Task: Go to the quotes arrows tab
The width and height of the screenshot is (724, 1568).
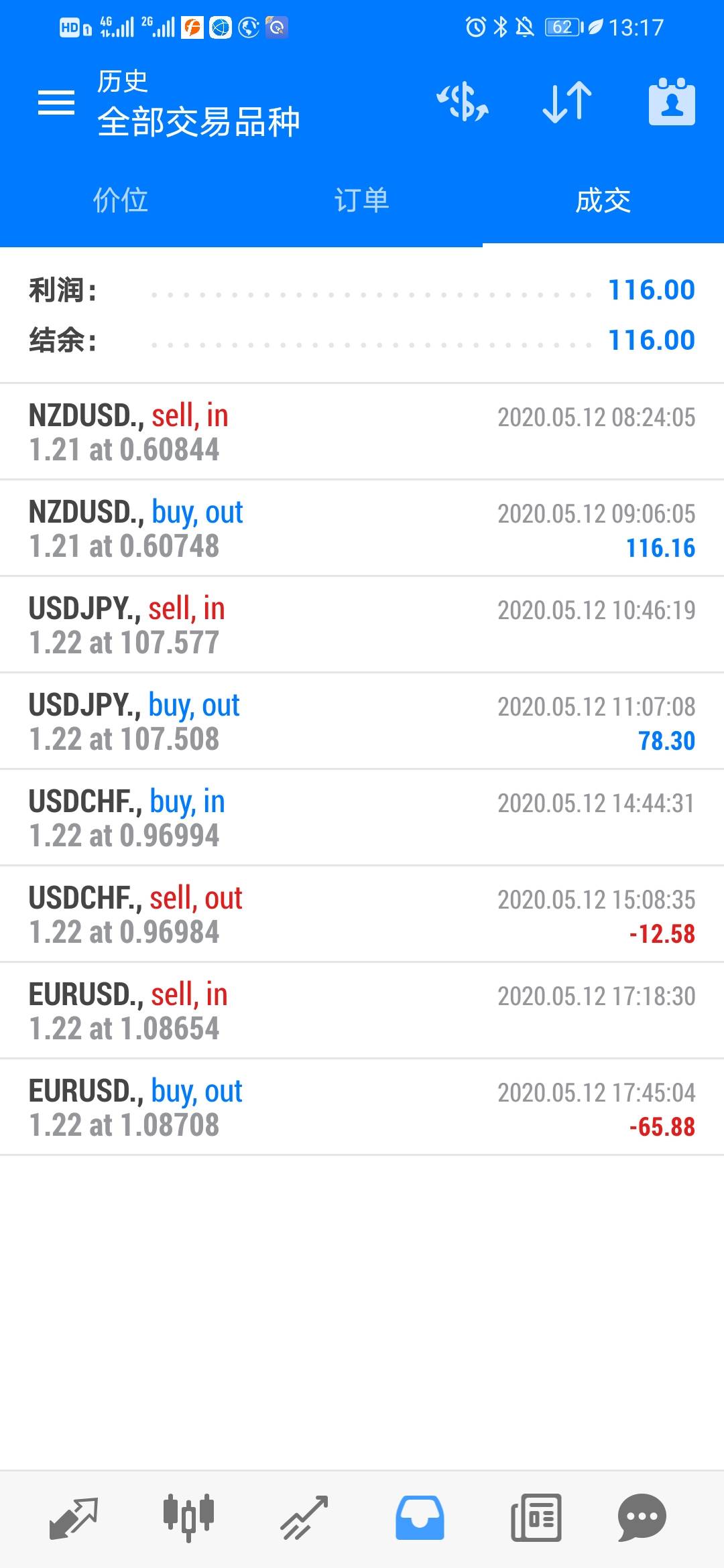Action: click(74, 1517)
